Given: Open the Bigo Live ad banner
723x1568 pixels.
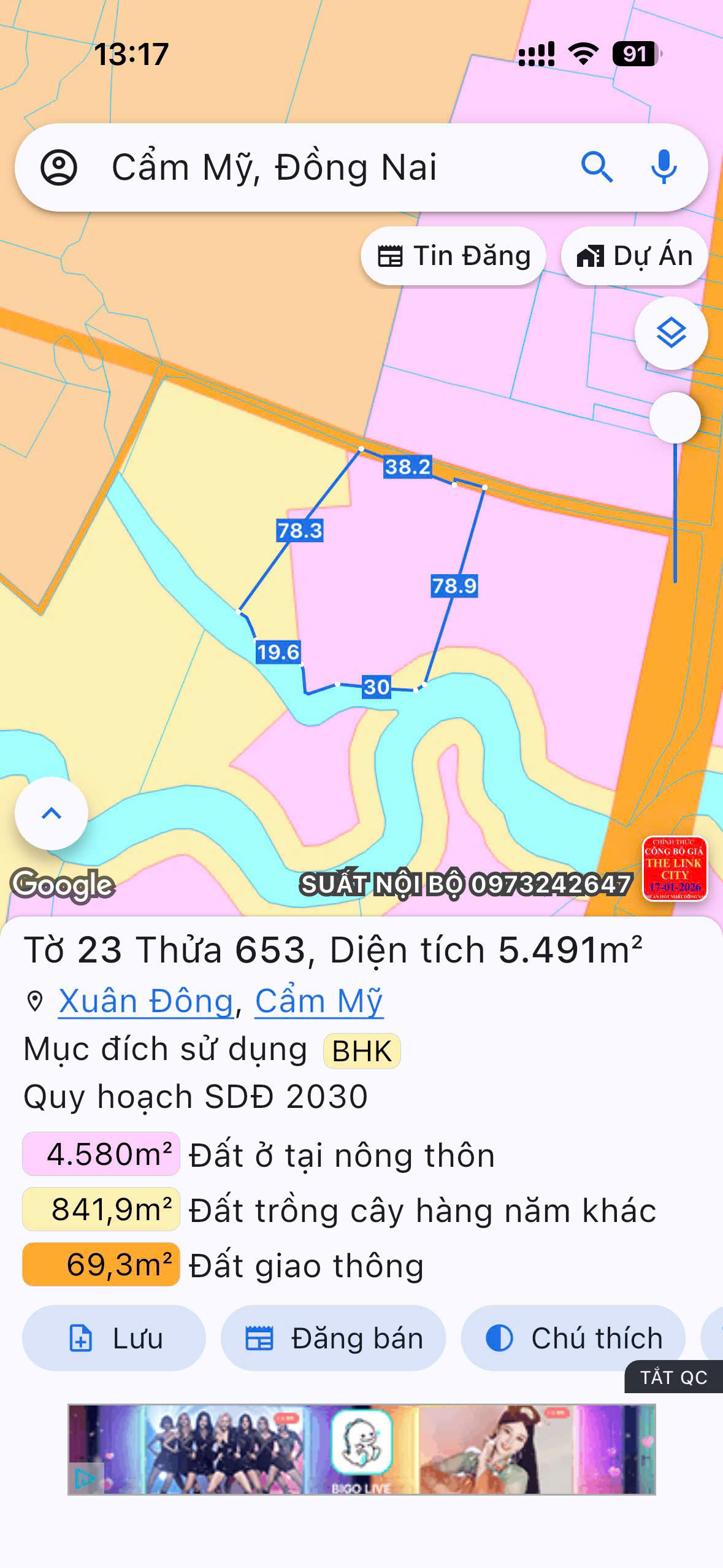Looking at the screenshot, I should [x=362, y=1449].
